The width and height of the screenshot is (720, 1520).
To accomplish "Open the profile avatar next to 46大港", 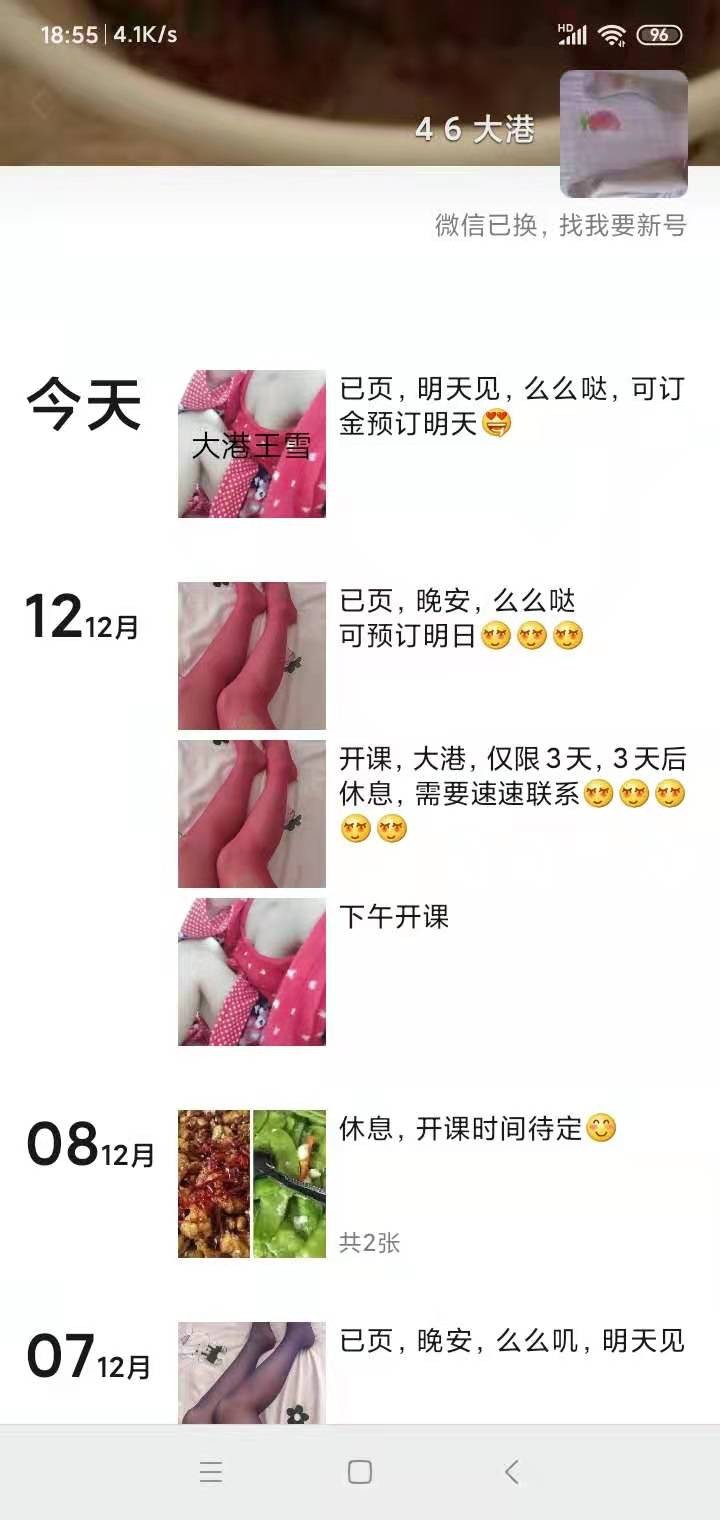I will tap(623, 134).
